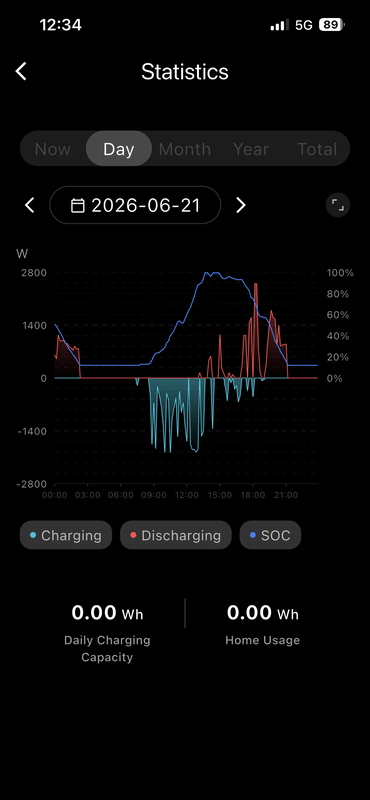The height and width of the screenshot is (800, 370).
Task: Open the Year statistics tab
Action: [x=251, y=149]
